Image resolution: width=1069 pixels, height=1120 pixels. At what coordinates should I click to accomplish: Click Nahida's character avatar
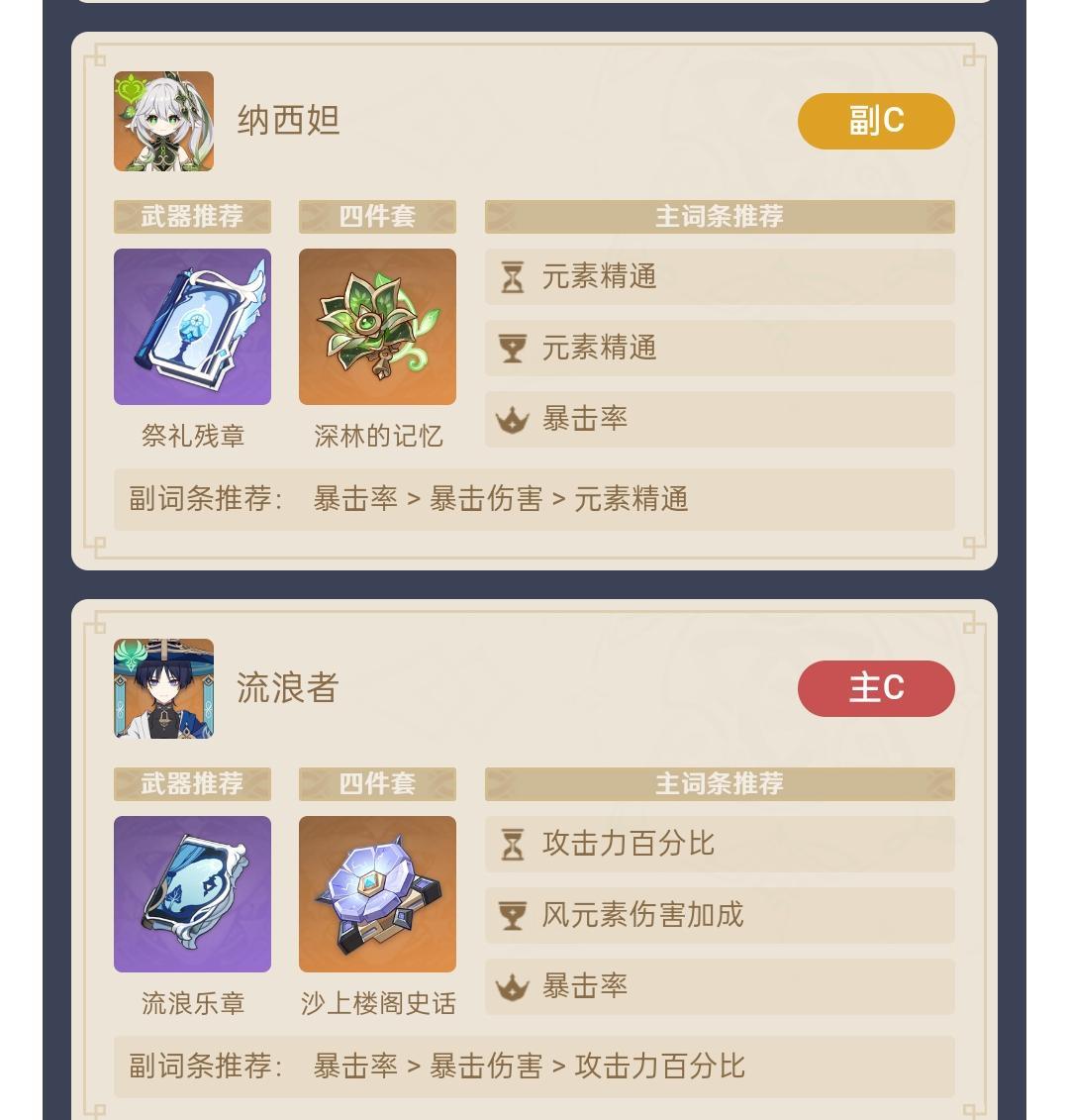tap(162, 121)
